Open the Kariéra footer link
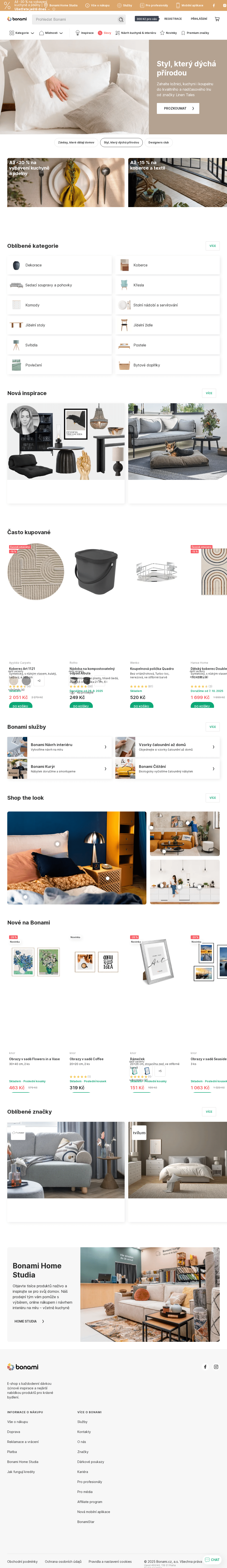 pyautogui.click(x=83, y=1472)
